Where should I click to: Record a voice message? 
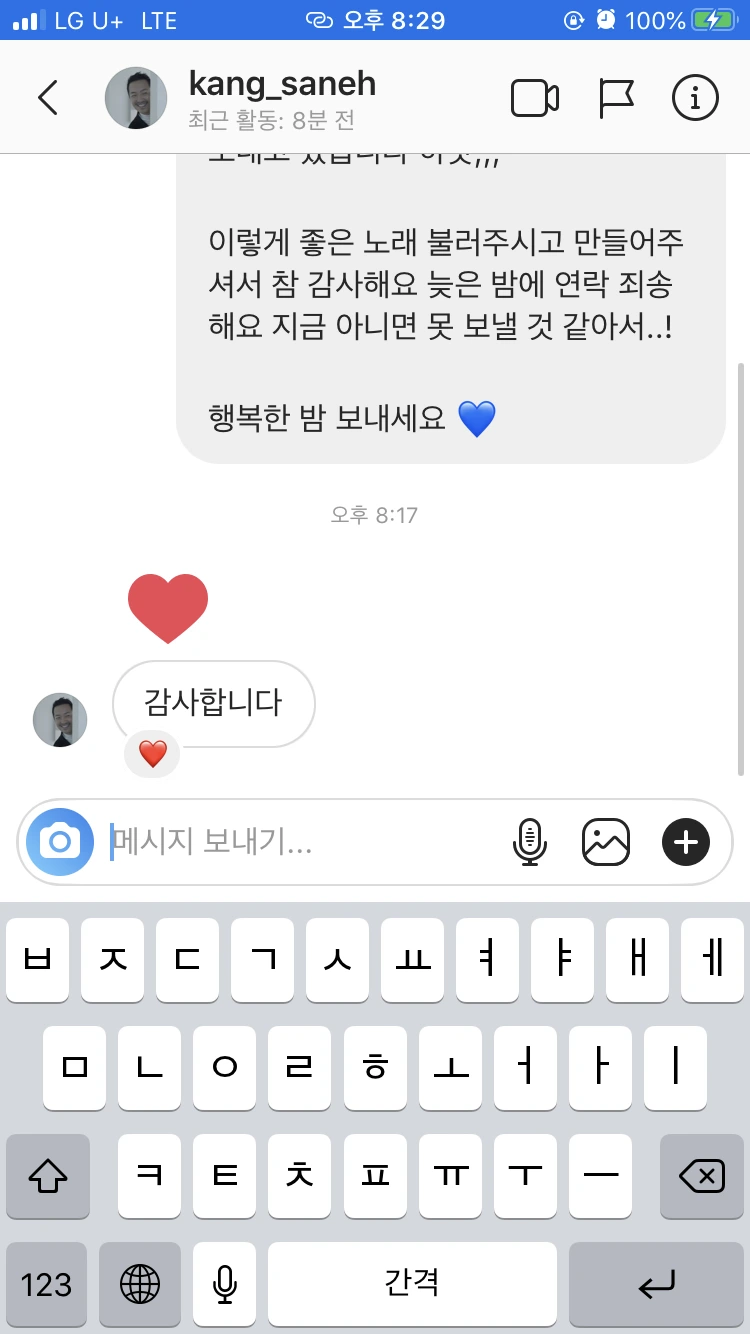[x=529, y=842]
